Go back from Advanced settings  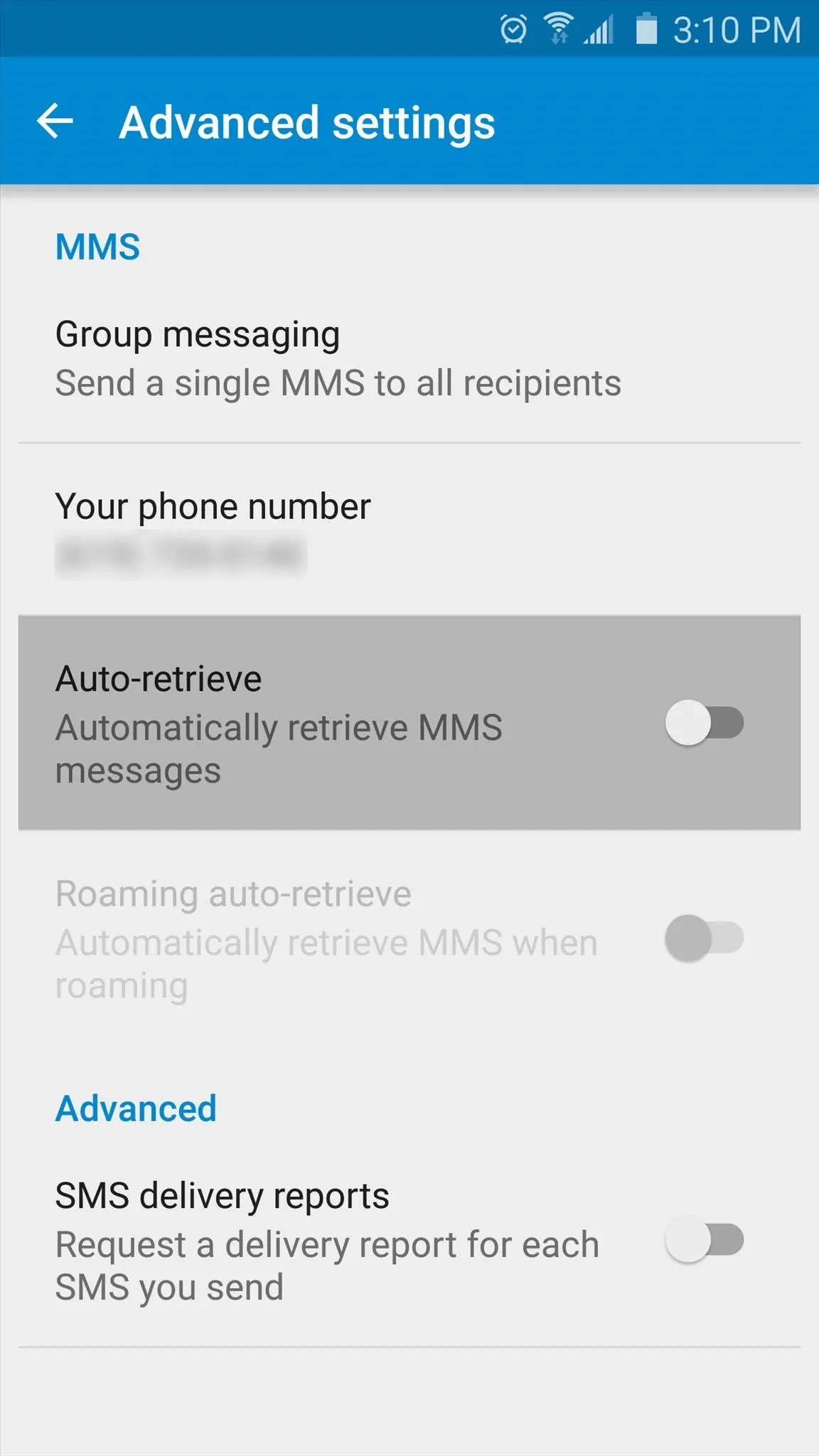click(55, 121)
